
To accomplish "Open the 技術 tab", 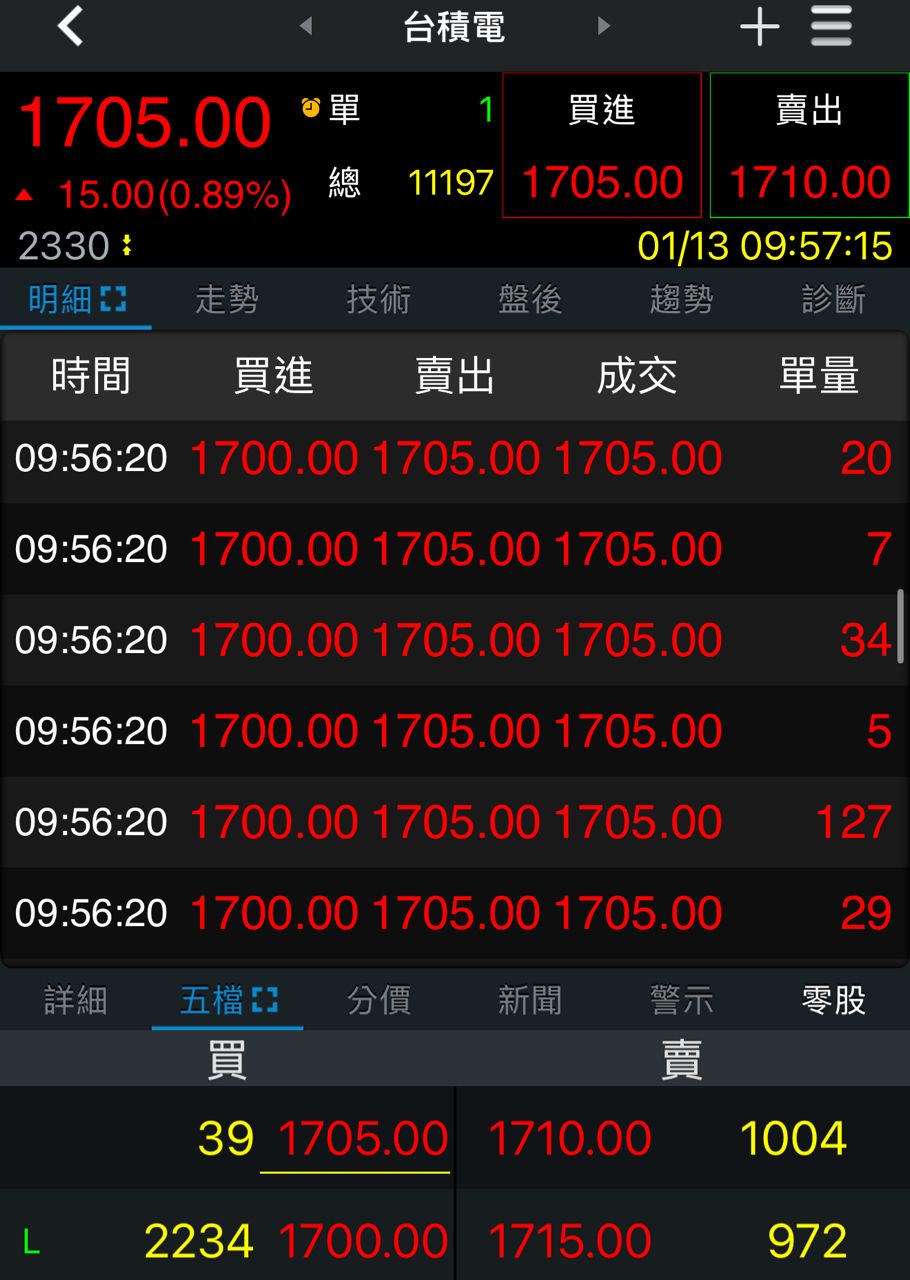I will [x=379, y=299].
